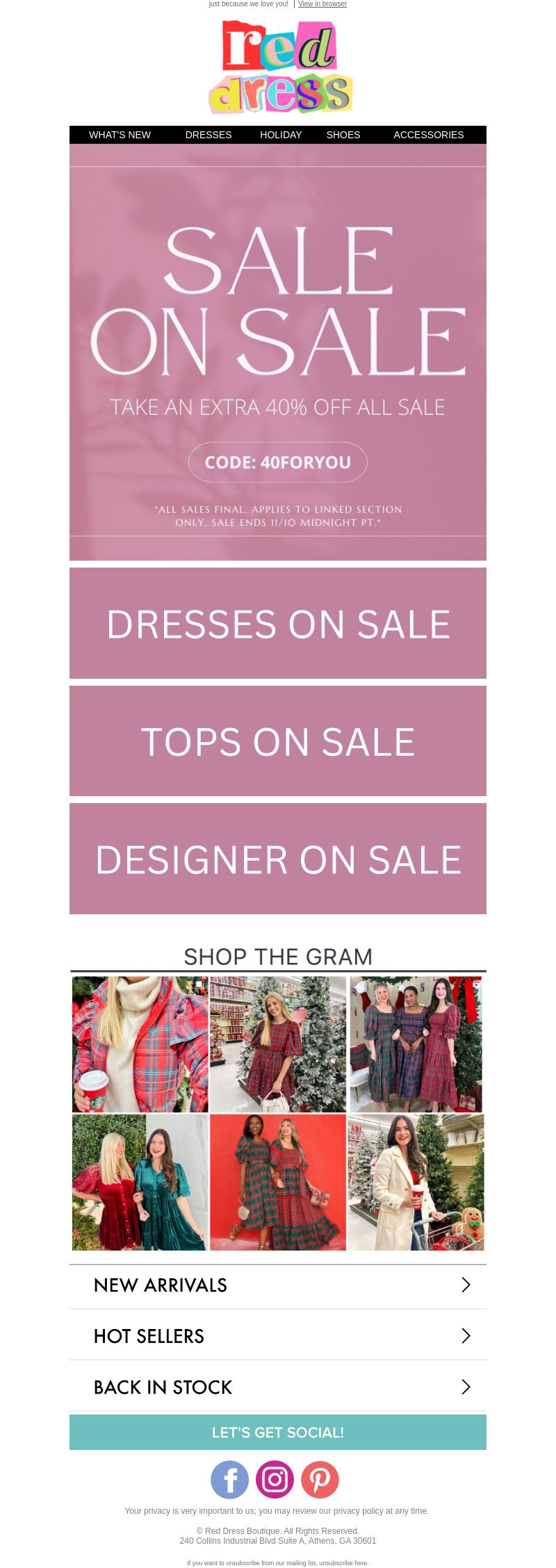Shop Designer on Sale
Image resolution: width=556 pixels, height=1568 pixels.
tap(278, 859)
